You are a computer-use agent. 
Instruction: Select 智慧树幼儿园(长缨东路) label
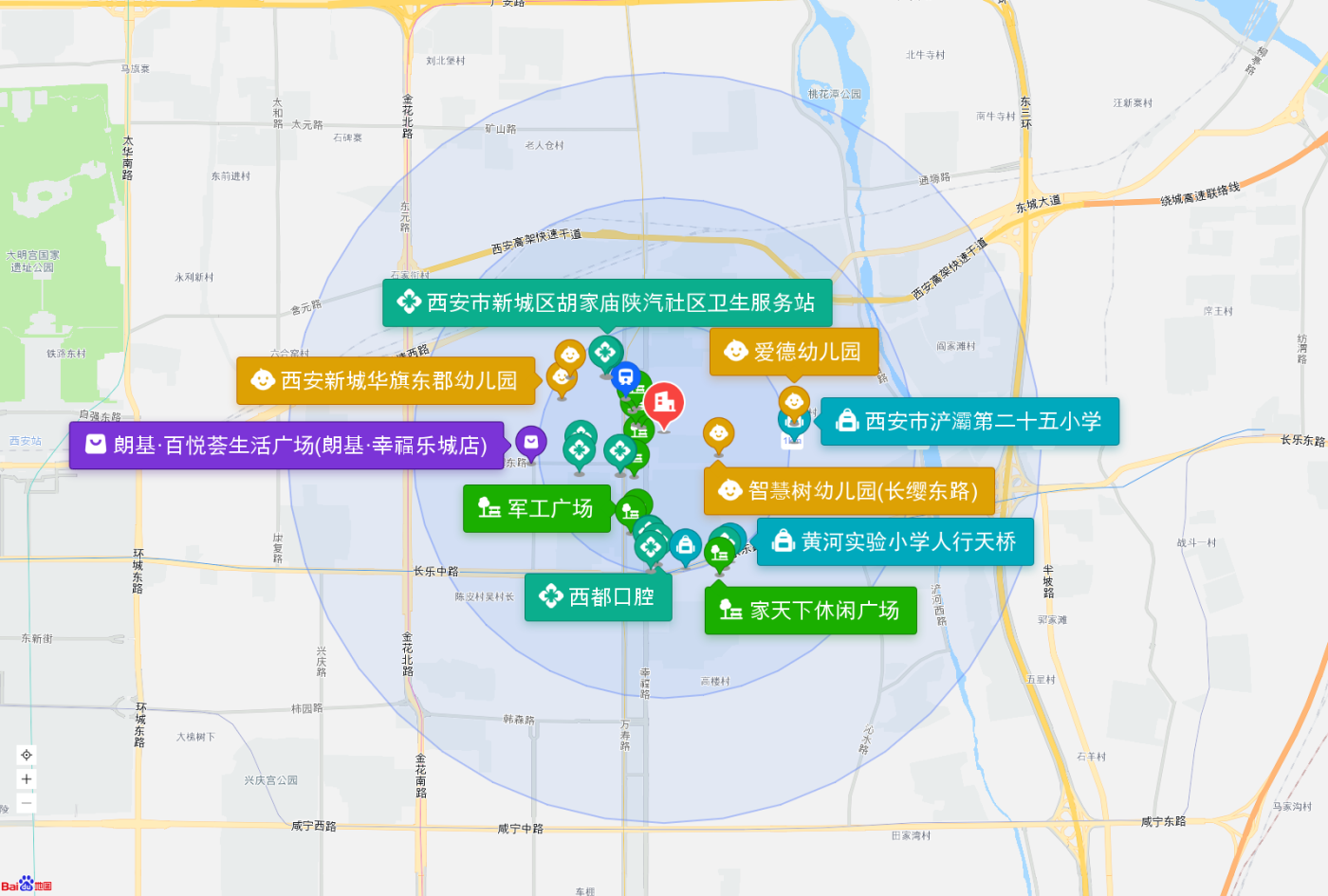tap(849, 490)
